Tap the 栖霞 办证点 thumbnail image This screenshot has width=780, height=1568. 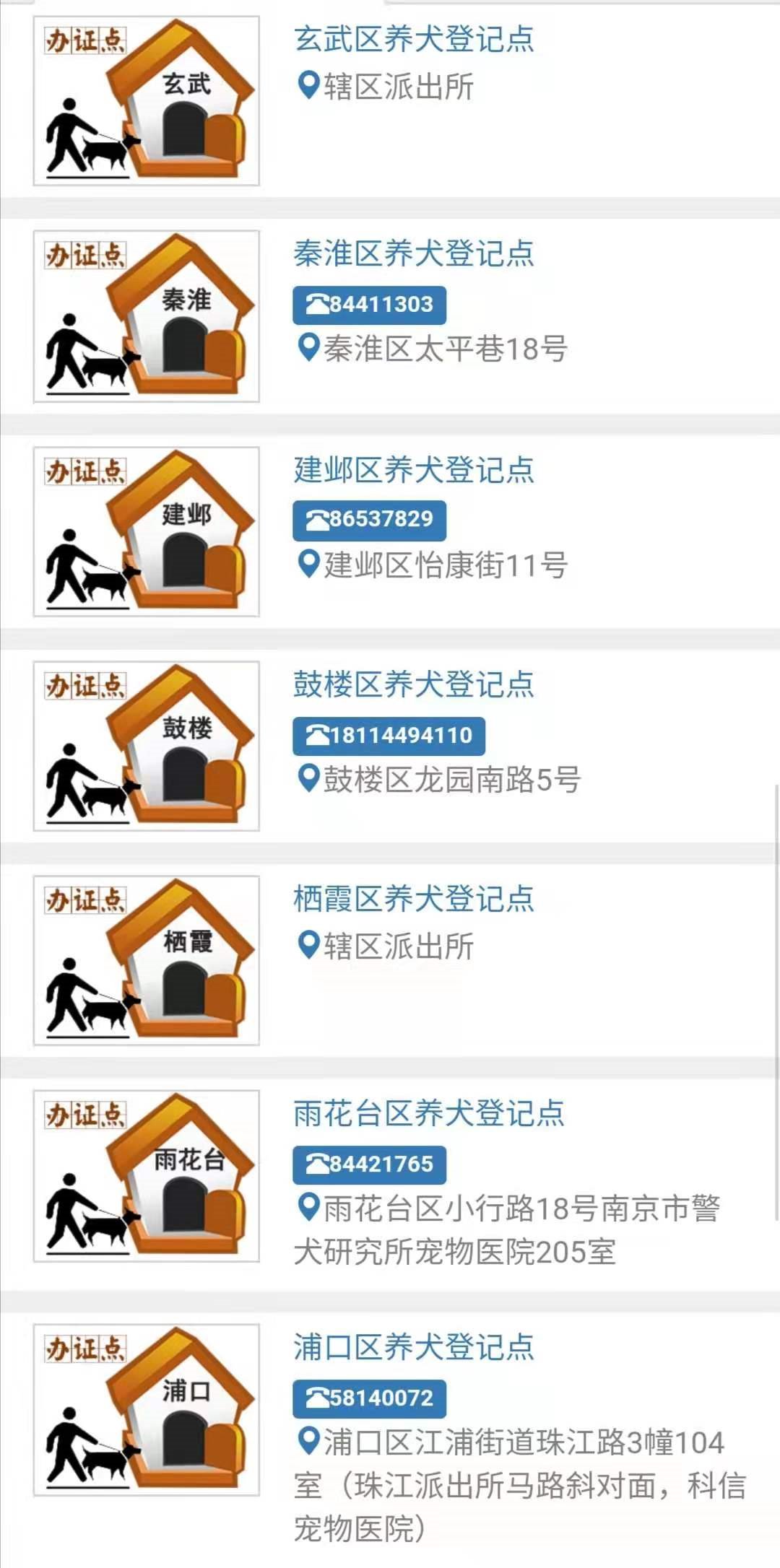[147, 960]
